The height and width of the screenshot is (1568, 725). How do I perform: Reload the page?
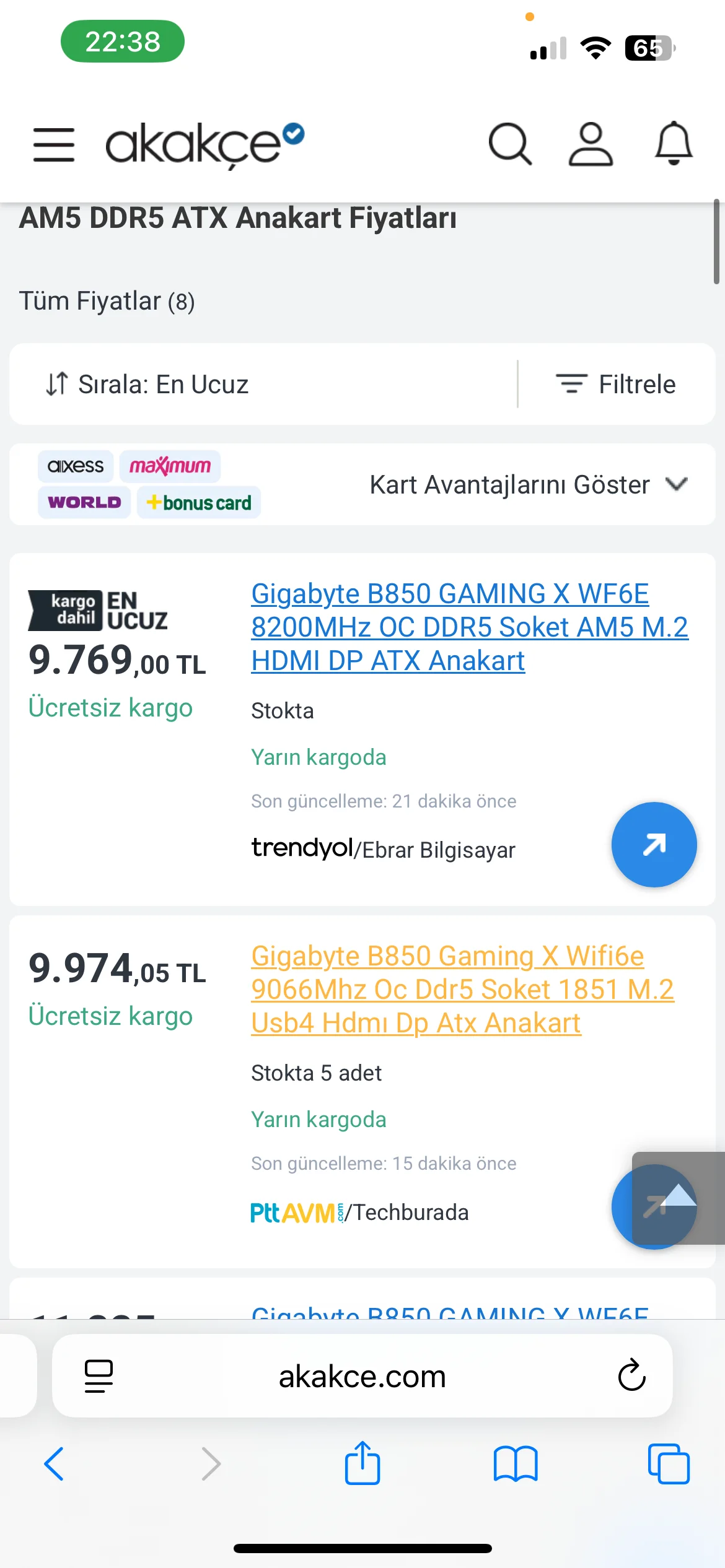[x=631, y=1376]
